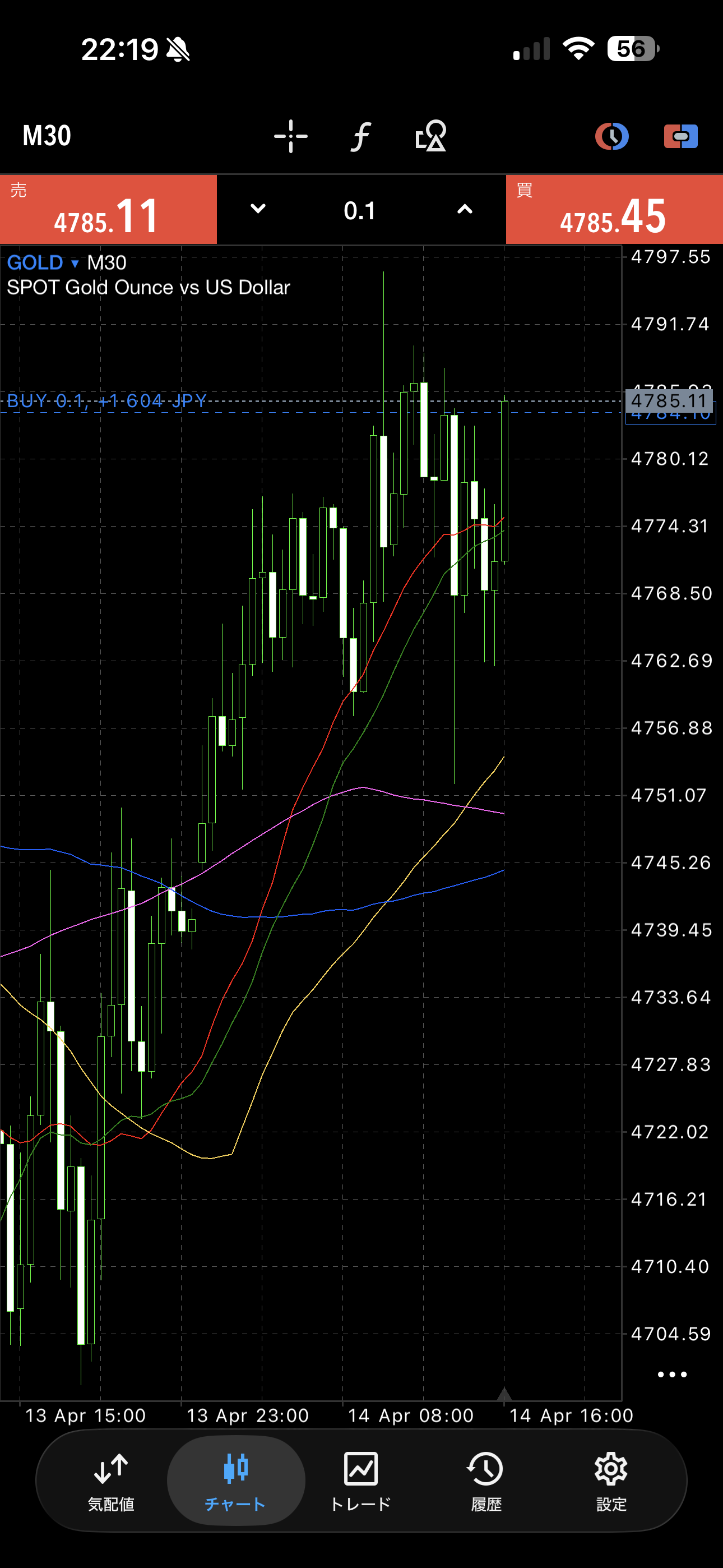Select the BUY 0.1 position line
Image resolution: width=723 pixels, height=1568 pixels.
(107, 400)
